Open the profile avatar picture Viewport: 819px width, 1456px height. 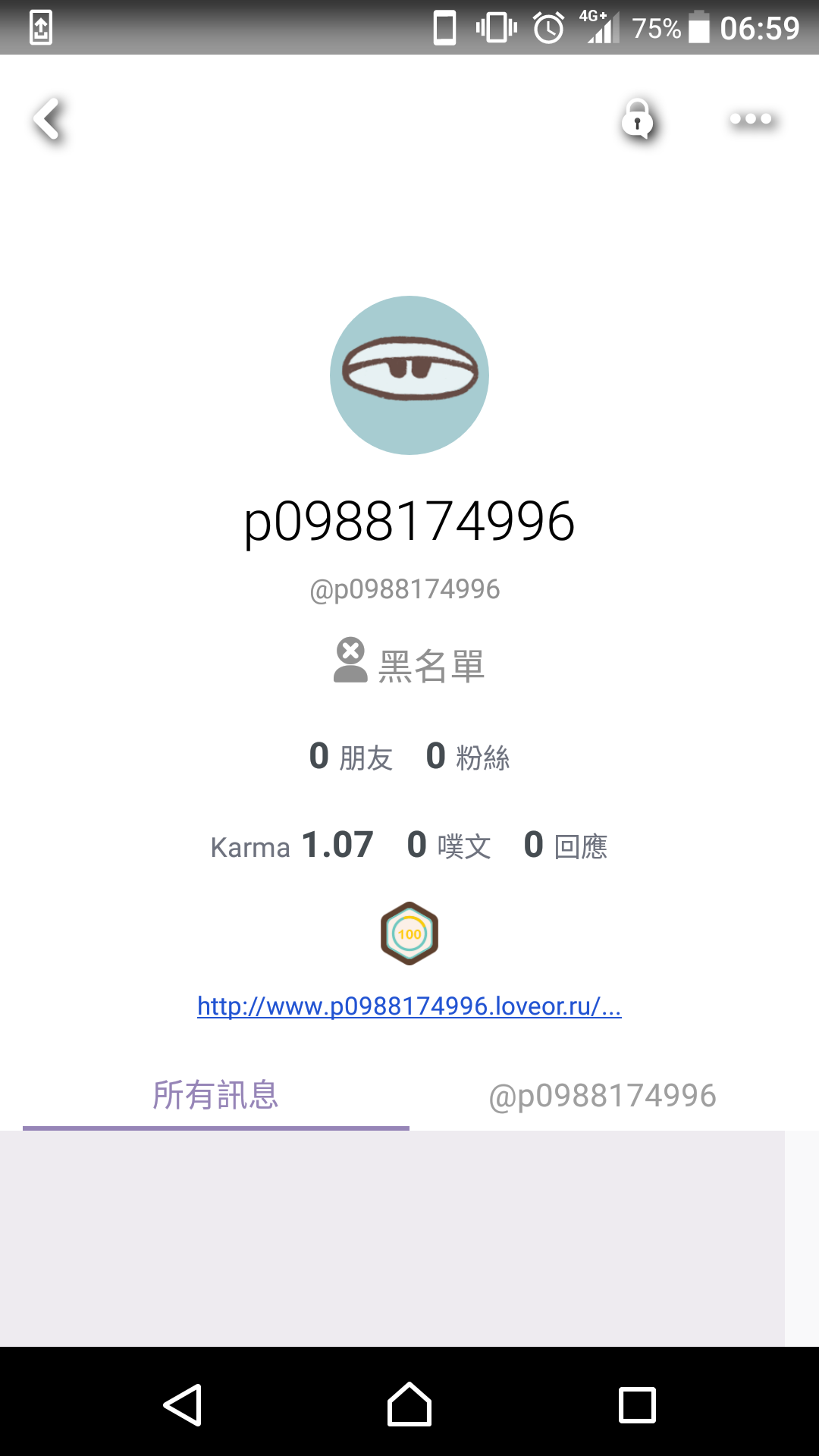click(409, 375)
